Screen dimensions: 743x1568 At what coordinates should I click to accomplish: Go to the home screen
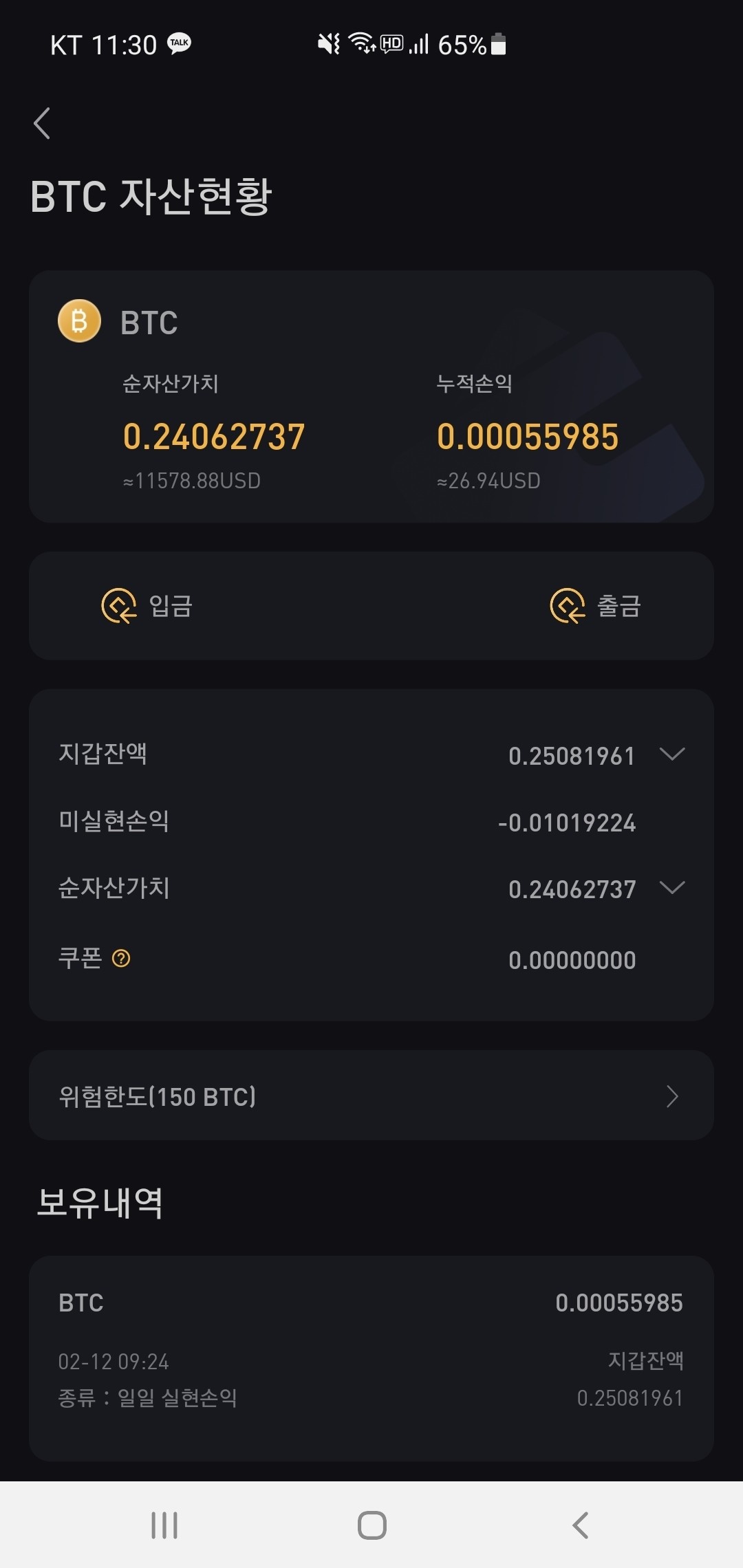(x=371, y=1525)
